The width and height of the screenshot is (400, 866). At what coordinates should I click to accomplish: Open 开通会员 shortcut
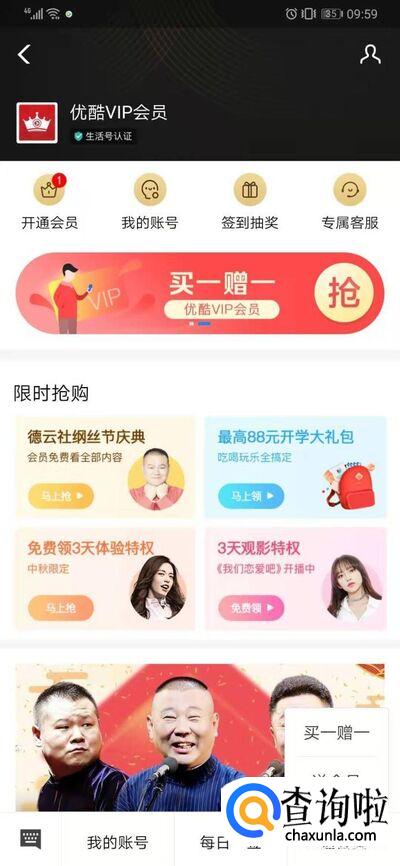pyautogui.click(x=50, y=202)
